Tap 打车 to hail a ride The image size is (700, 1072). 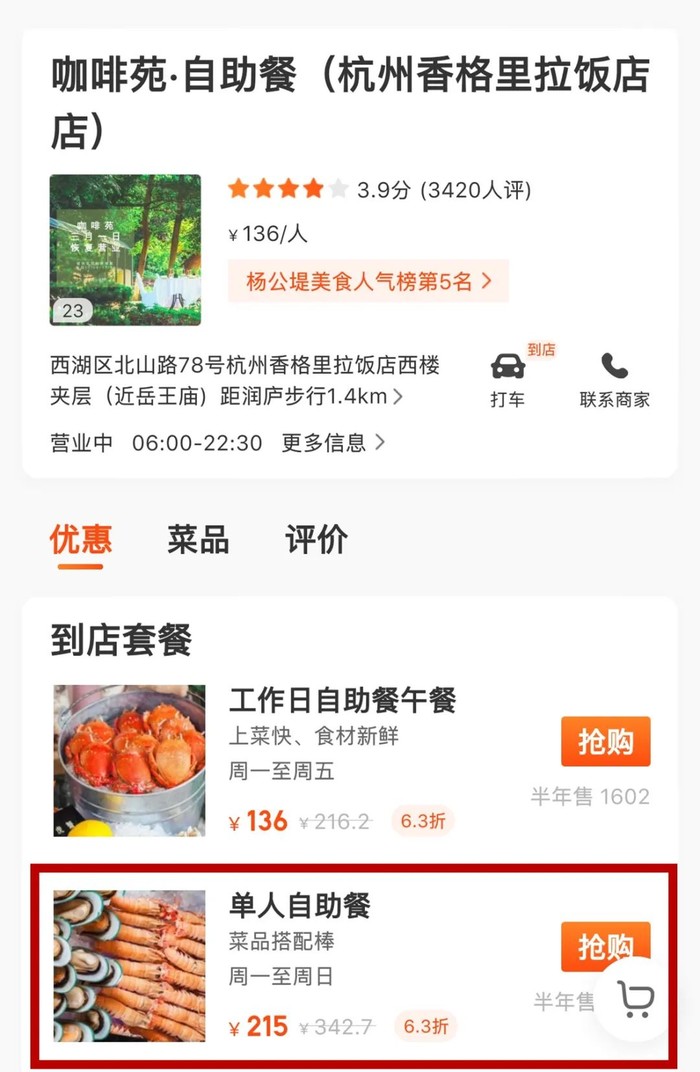click(x=508, y=380)
